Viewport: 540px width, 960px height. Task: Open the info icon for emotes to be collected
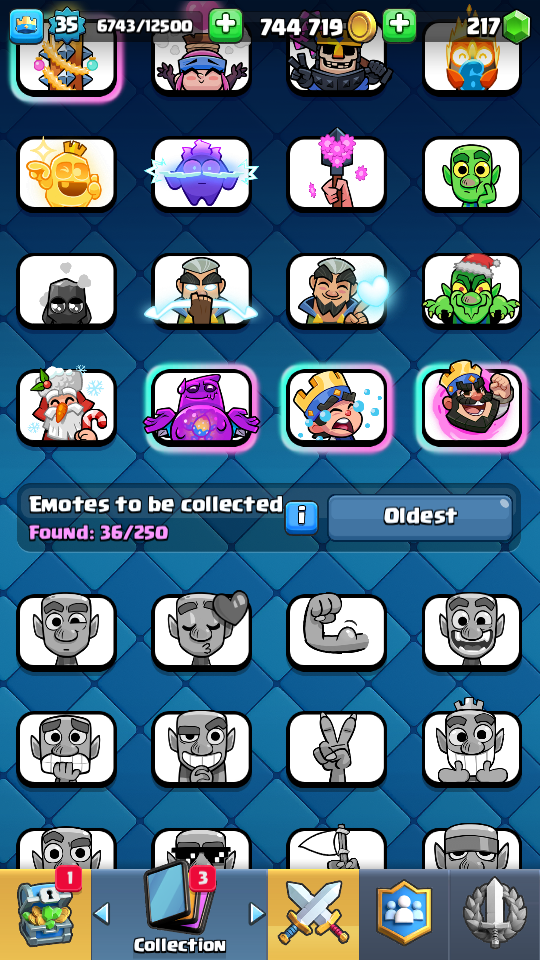(x=301, y=517)
